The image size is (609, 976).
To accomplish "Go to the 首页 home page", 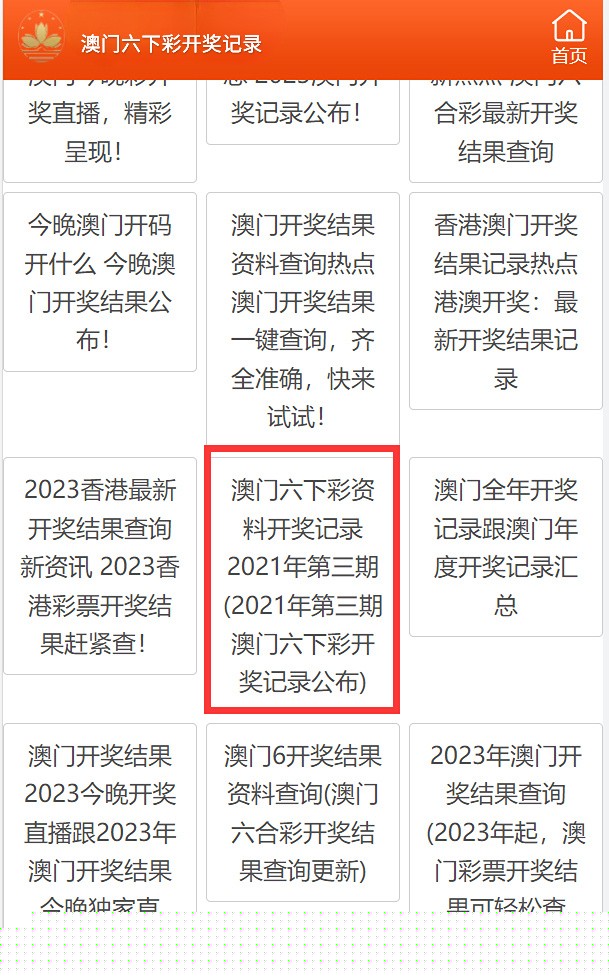I will (x=569, y=37).
